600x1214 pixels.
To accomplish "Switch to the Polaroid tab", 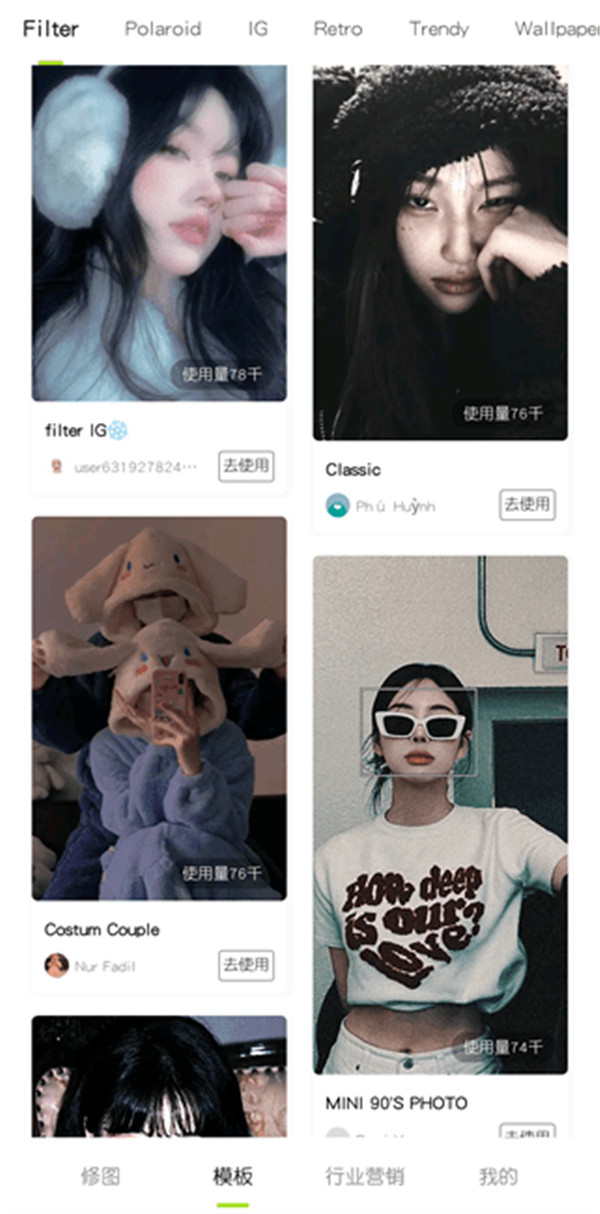I will (162, 29).
